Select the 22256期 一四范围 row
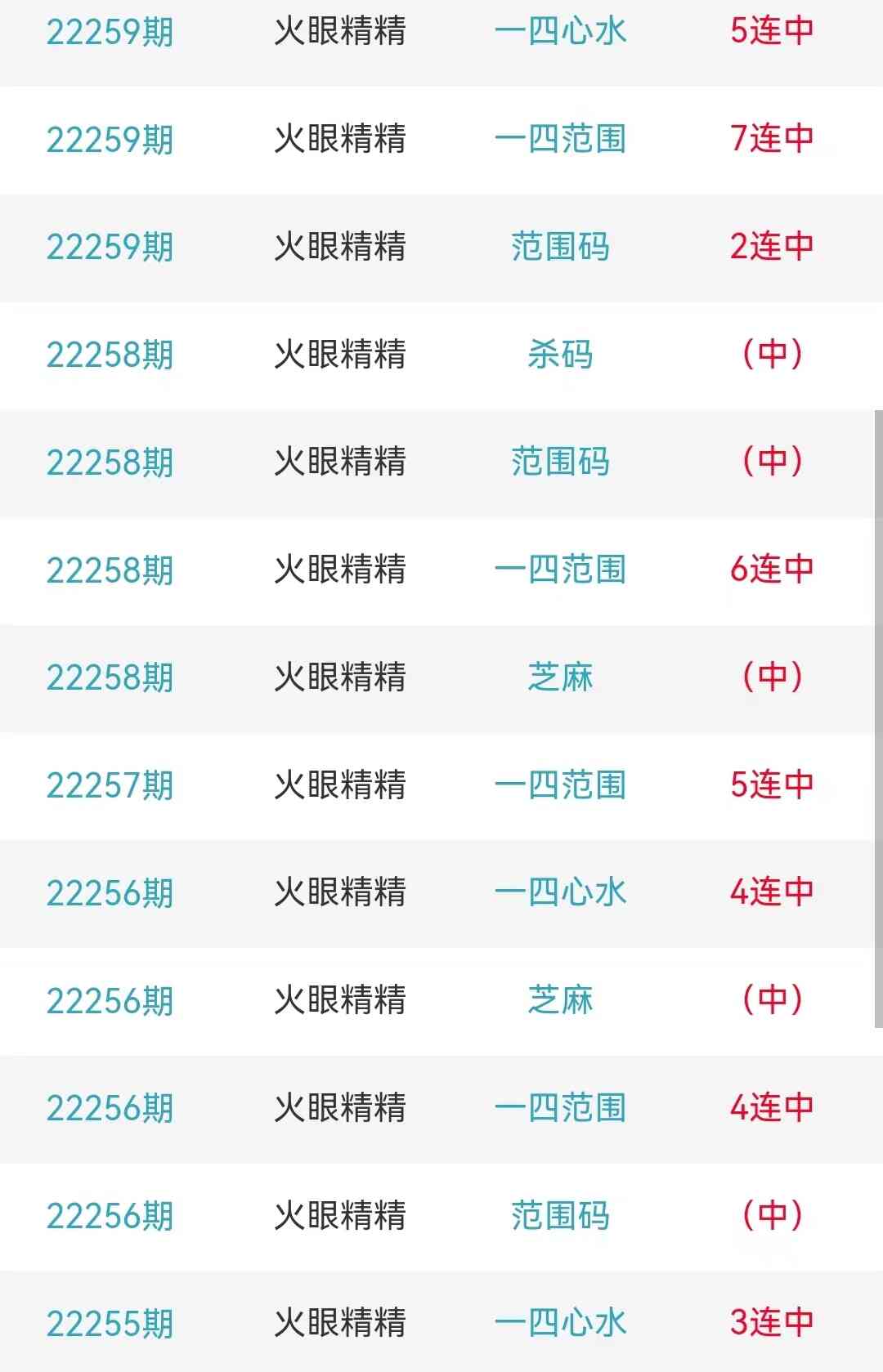Image resolution: width=883 pixels, height=1372 pixels. coord(560,1108)
